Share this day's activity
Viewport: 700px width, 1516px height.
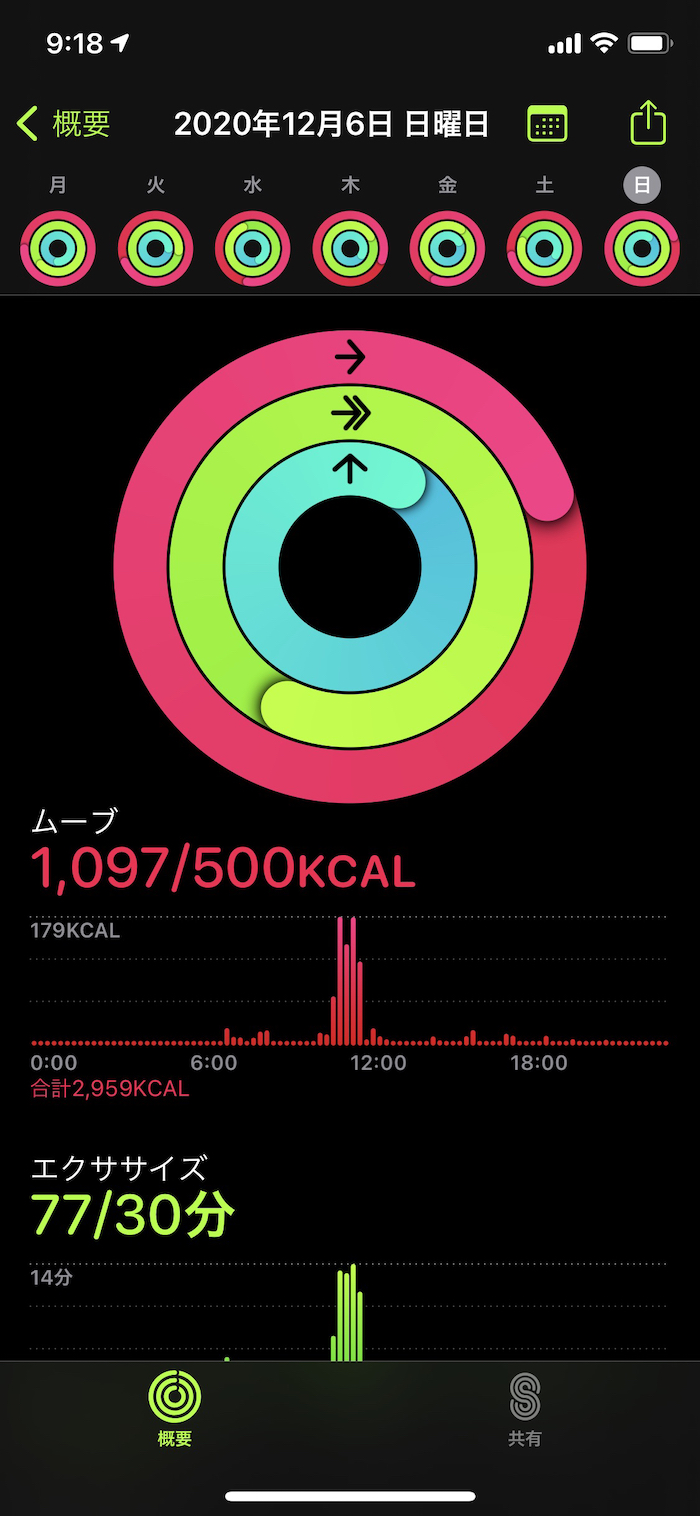(x=648, y=124)
